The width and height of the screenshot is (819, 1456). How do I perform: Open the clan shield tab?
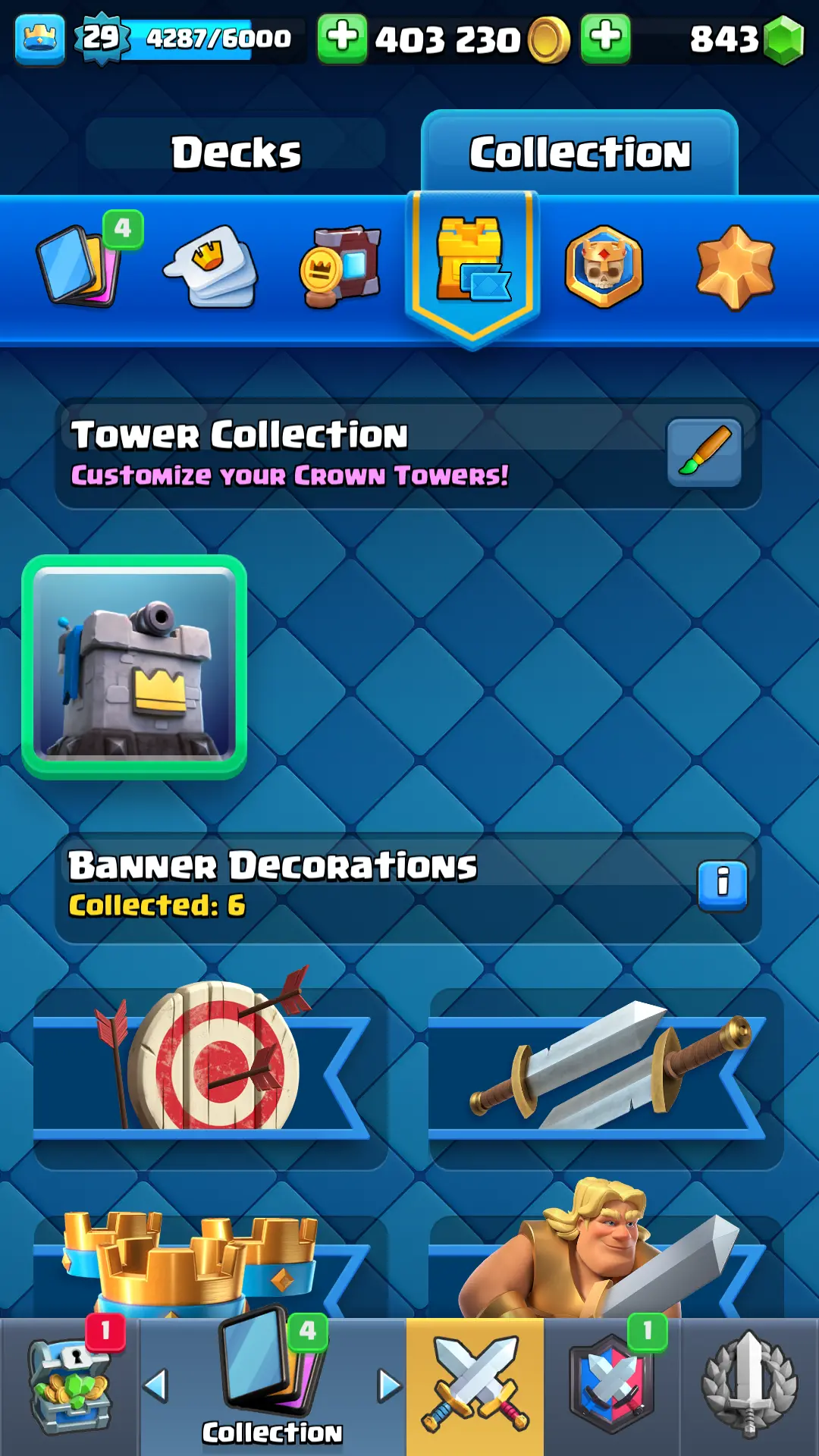[x=612, y=1386]
